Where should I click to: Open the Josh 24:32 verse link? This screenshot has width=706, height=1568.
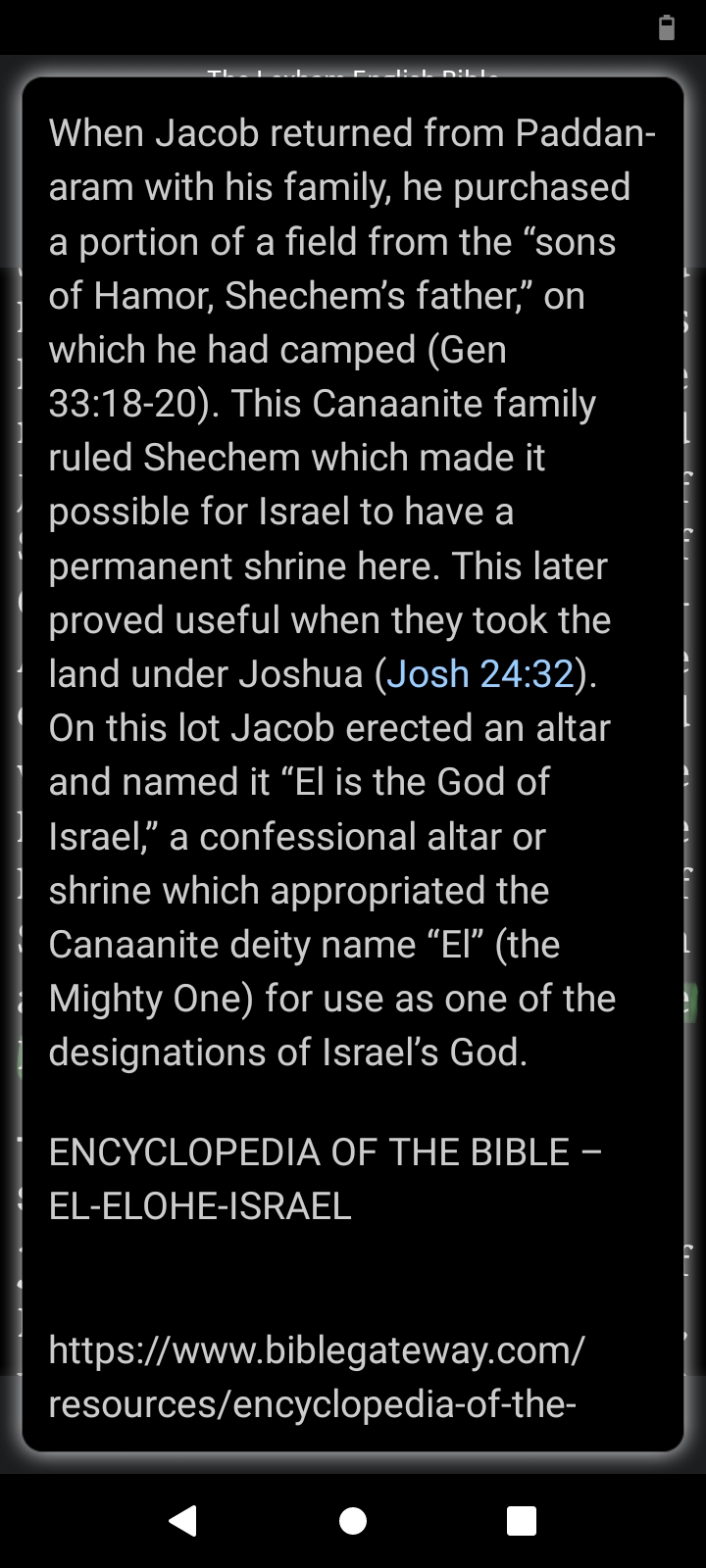coord(479,674)
